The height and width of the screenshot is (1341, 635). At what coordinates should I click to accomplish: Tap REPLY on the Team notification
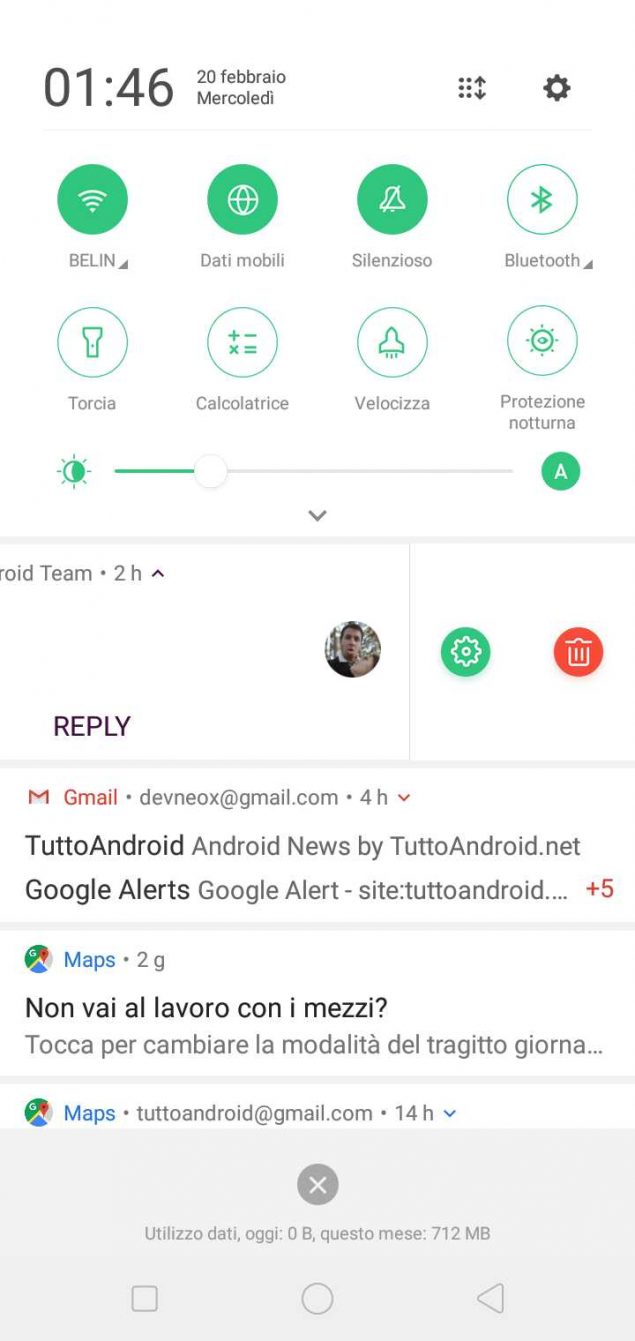(92, 726)
